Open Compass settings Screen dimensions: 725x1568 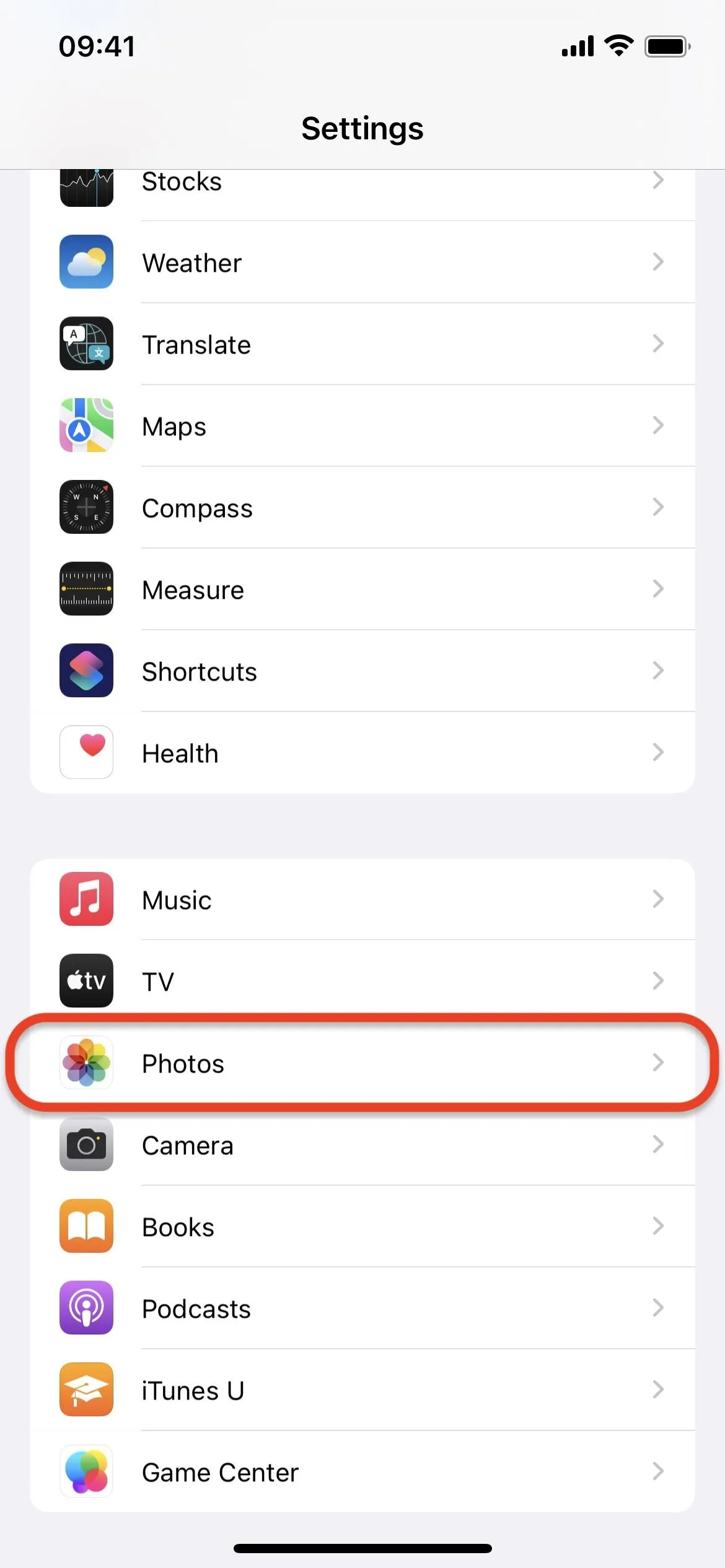[362, 508]
